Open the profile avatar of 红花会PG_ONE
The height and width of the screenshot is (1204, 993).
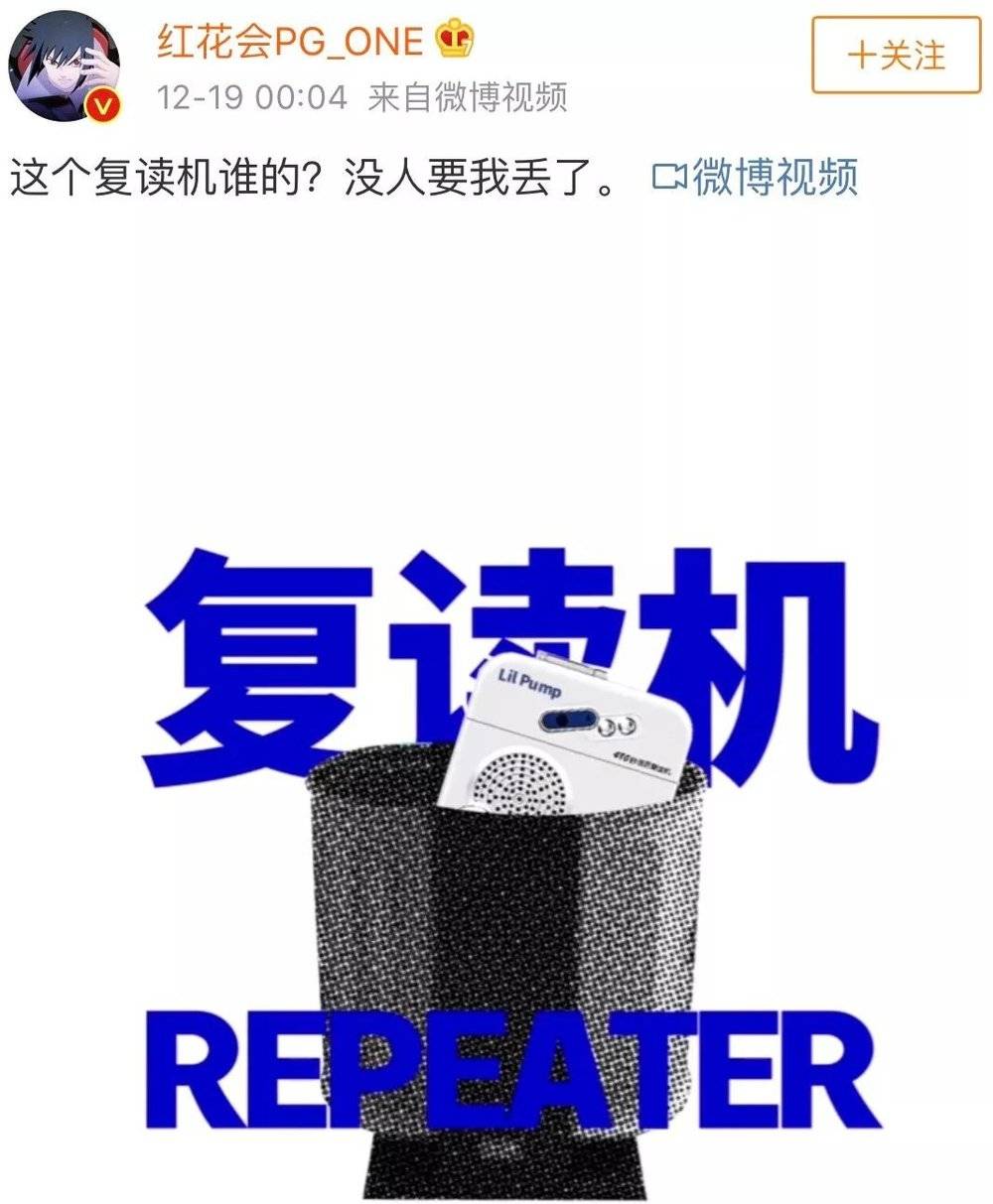coord(64,66)
